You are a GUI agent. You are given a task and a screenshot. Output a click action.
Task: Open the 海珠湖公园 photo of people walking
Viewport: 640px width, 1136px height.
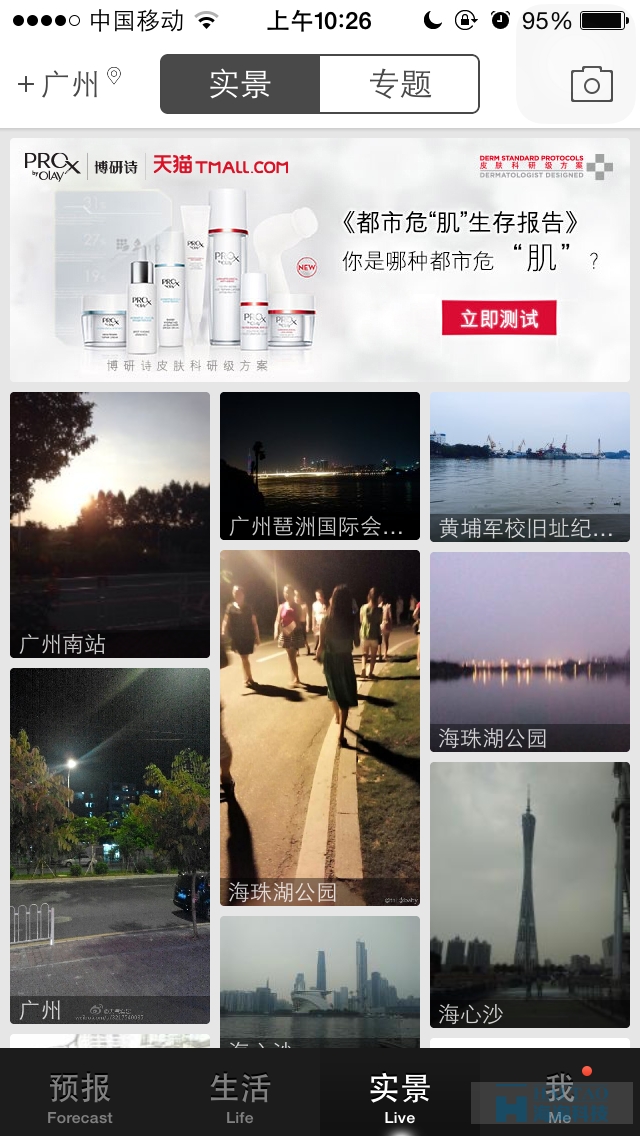pos(320,727)
